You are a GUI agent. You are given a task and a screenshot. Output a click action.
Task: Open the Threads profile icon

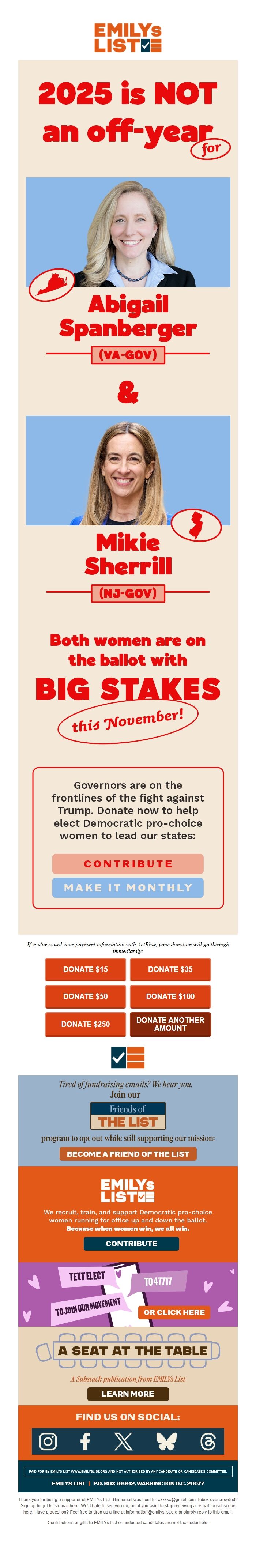point(208,1441)
